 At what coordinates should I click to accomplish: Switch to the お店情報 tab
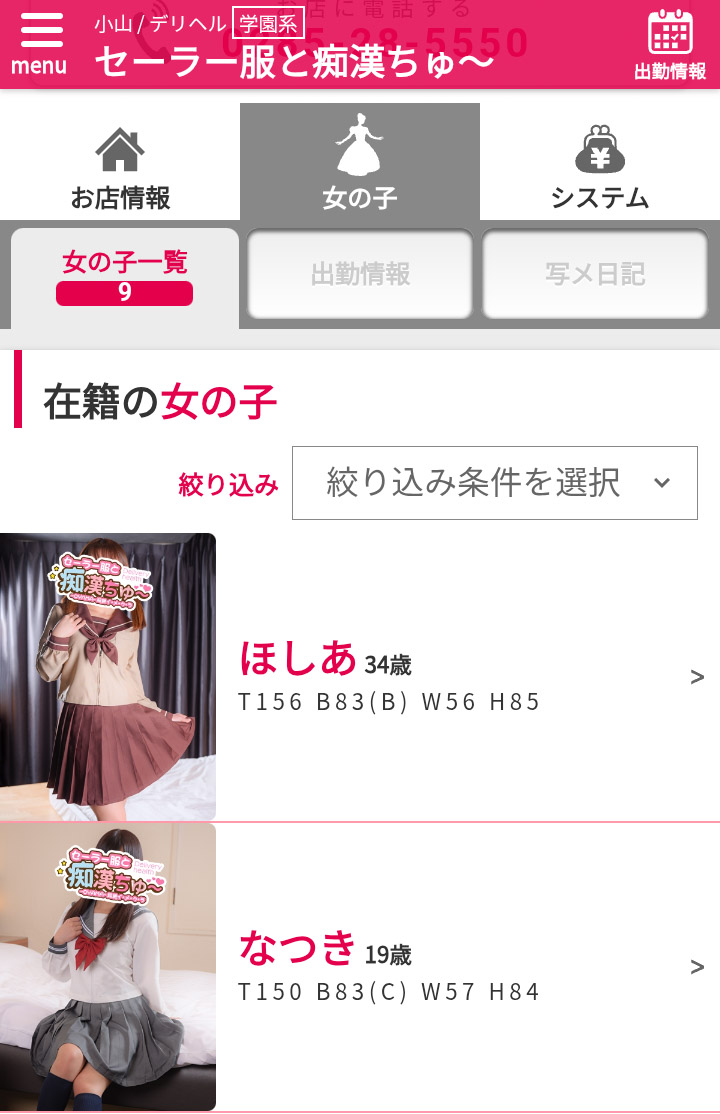[x=120, y=165]
